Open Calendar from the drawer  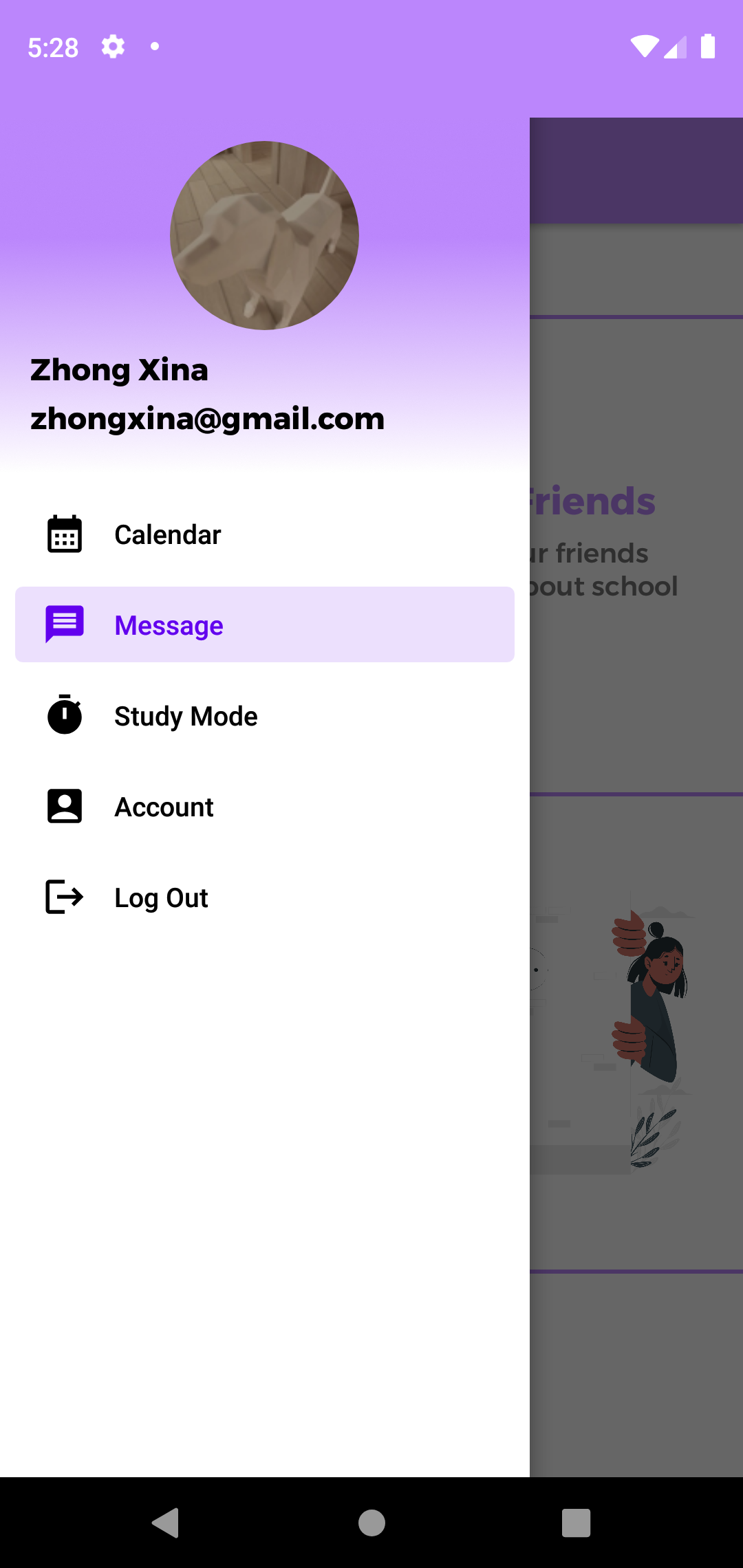click(x=167, y=534)
